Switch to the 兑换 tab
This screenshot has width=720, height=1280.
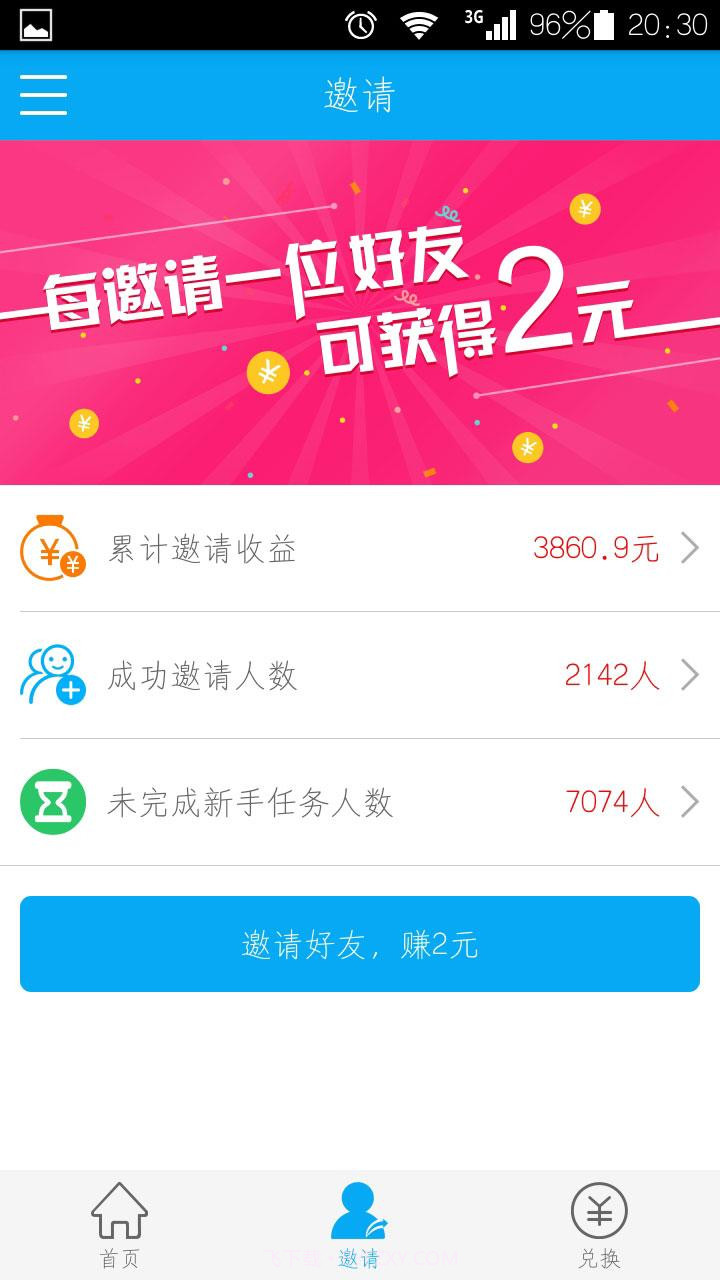pyautogui.click(x=598, y=1220)
